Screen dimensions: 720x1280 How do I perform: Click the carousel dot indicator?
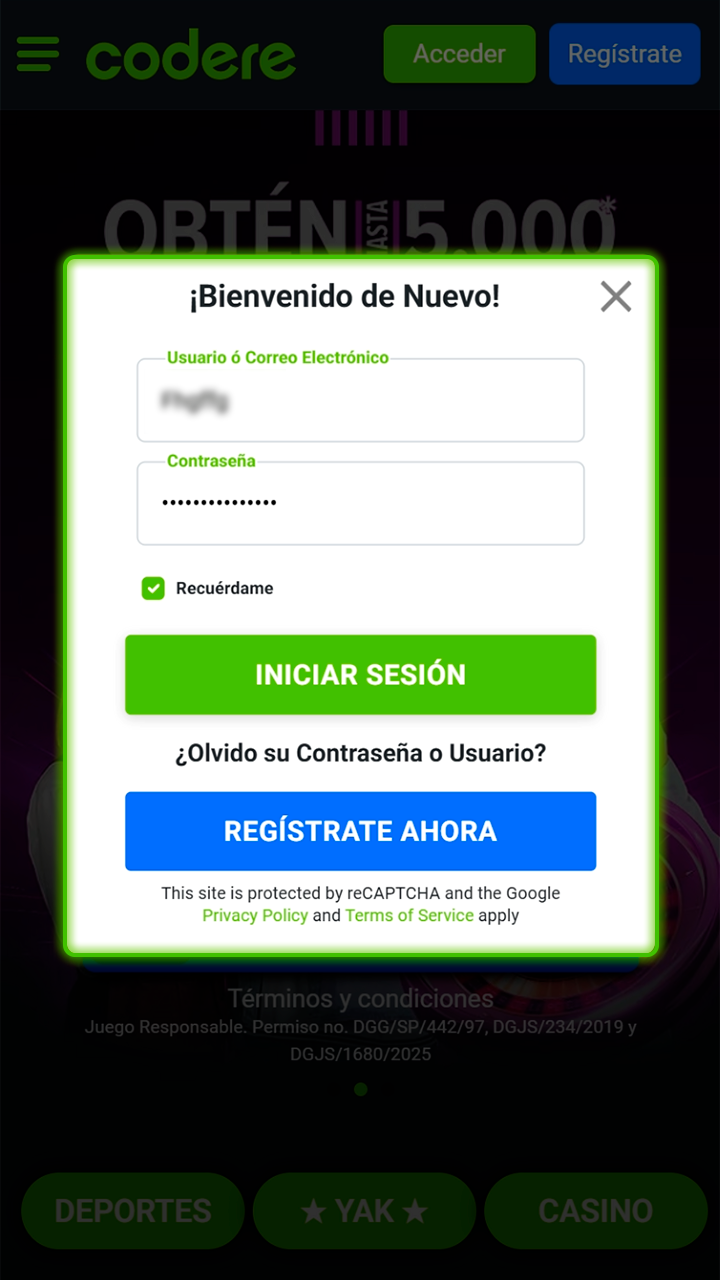pyautogui.click(x=360, y=1089)
